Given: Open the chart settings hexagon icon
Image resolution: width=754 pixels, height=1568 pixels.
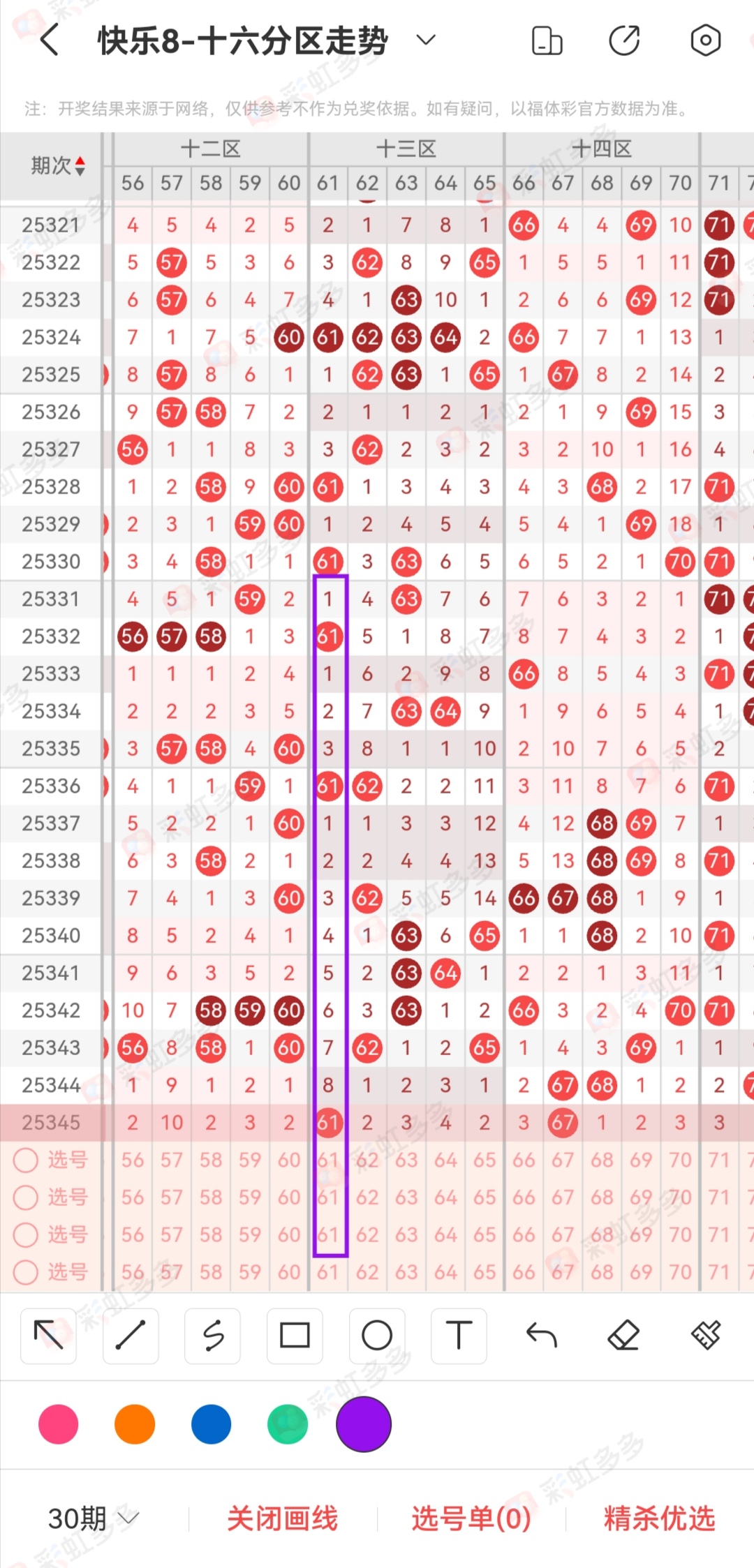Looking at the screenshot, I should coord(705,40).
